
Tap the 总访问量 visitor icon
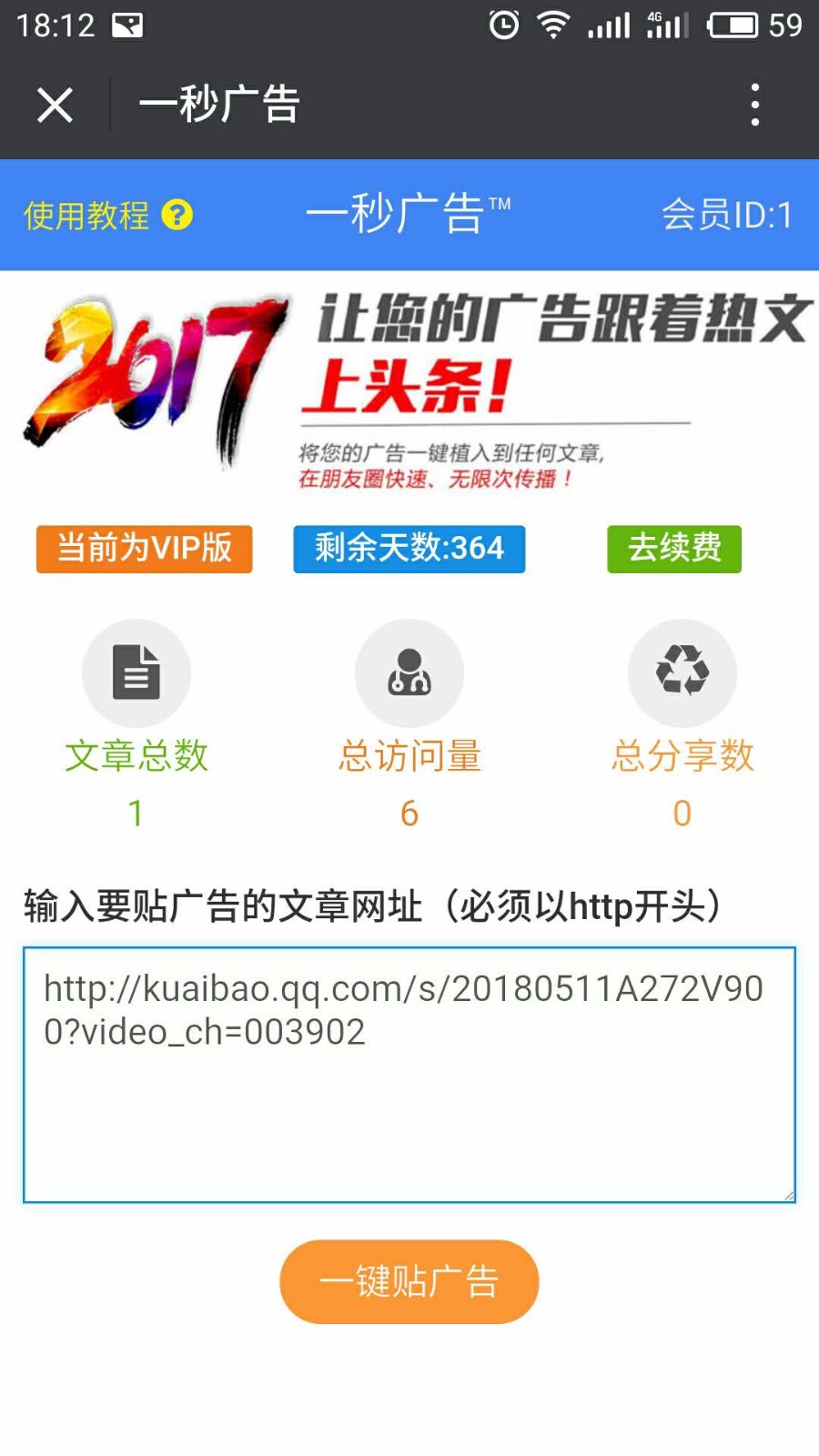[x=409, y=672]
